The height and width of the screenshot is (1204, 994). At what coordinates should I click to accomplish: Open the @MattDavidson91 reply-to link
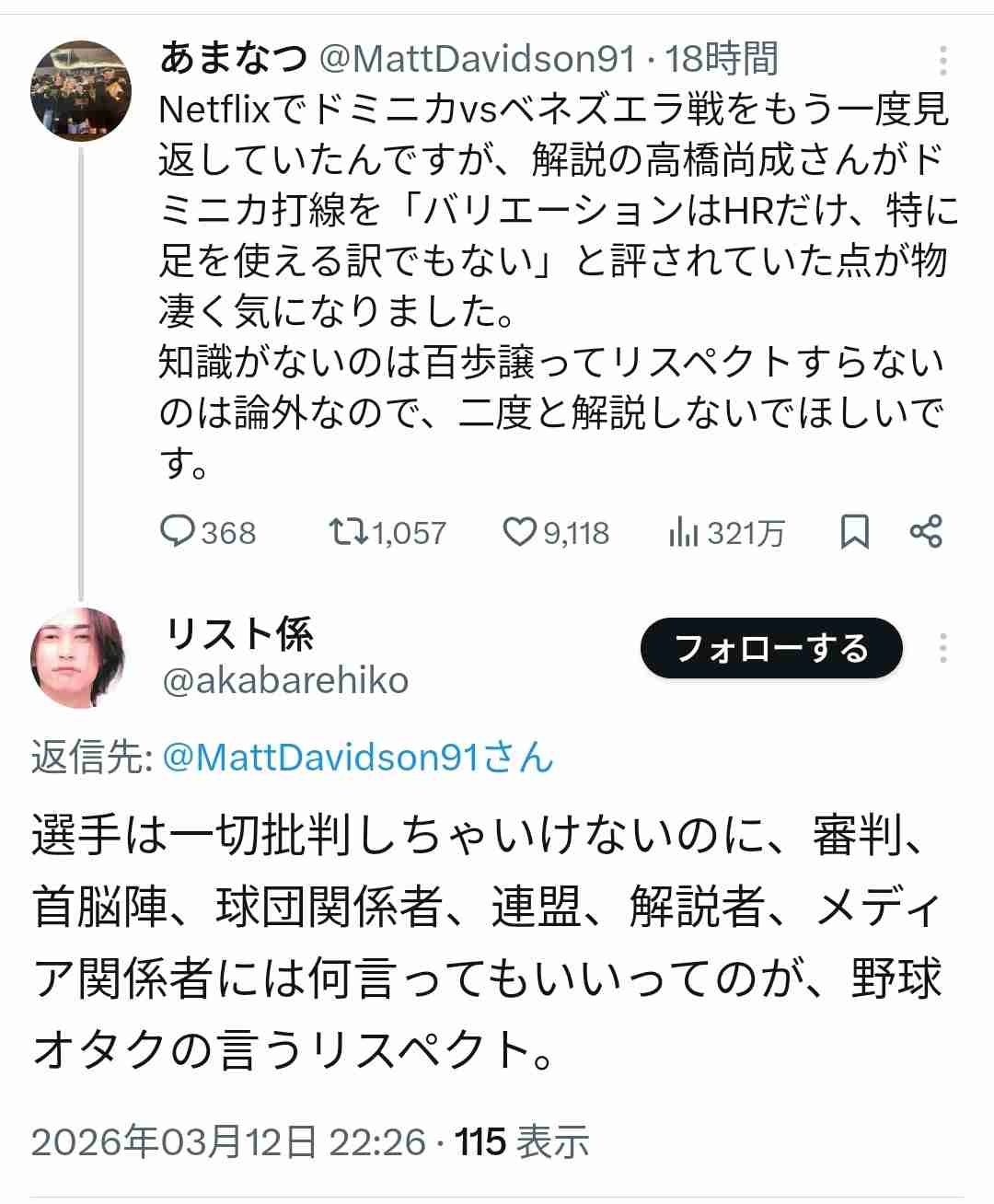357,758
